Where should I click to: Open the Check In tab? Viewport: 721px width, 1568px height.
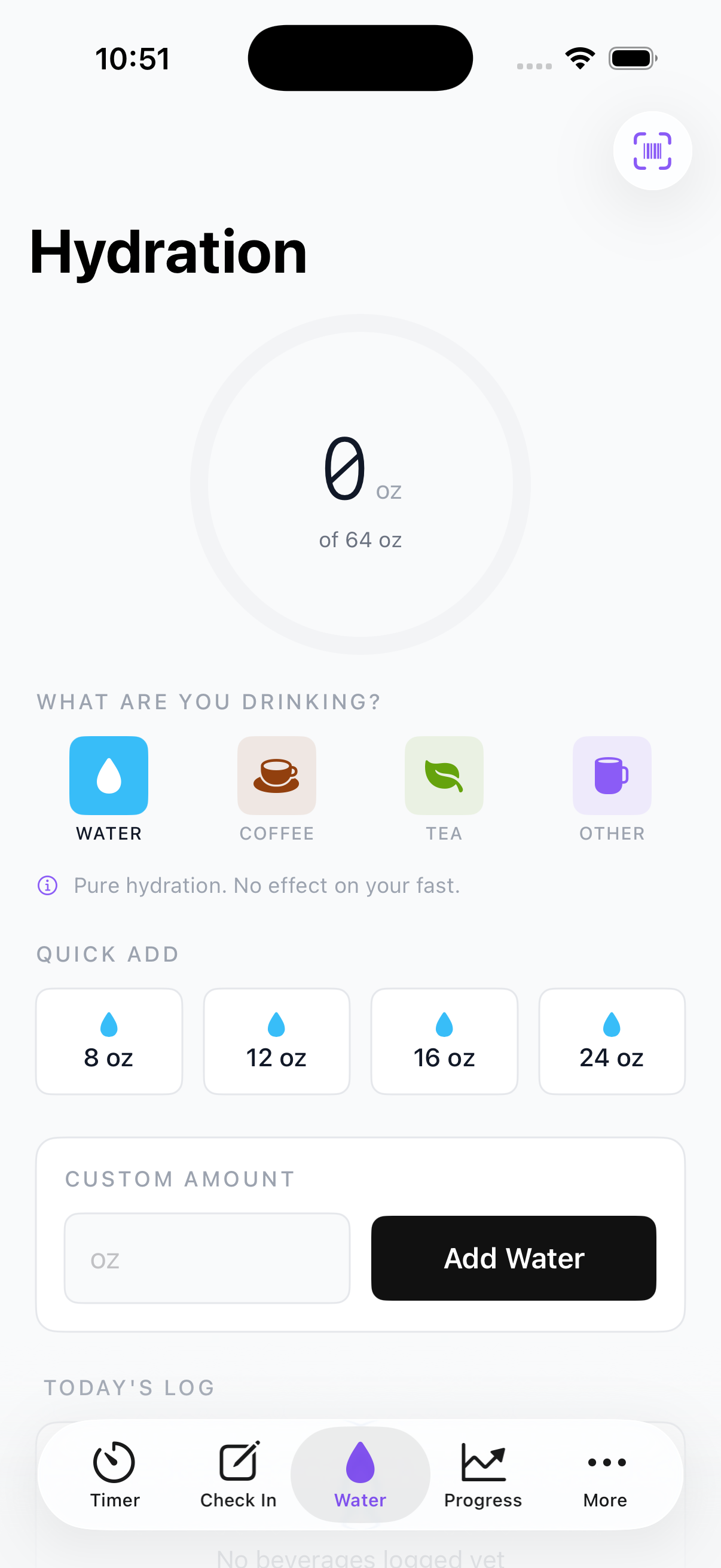pos(238,1462)
